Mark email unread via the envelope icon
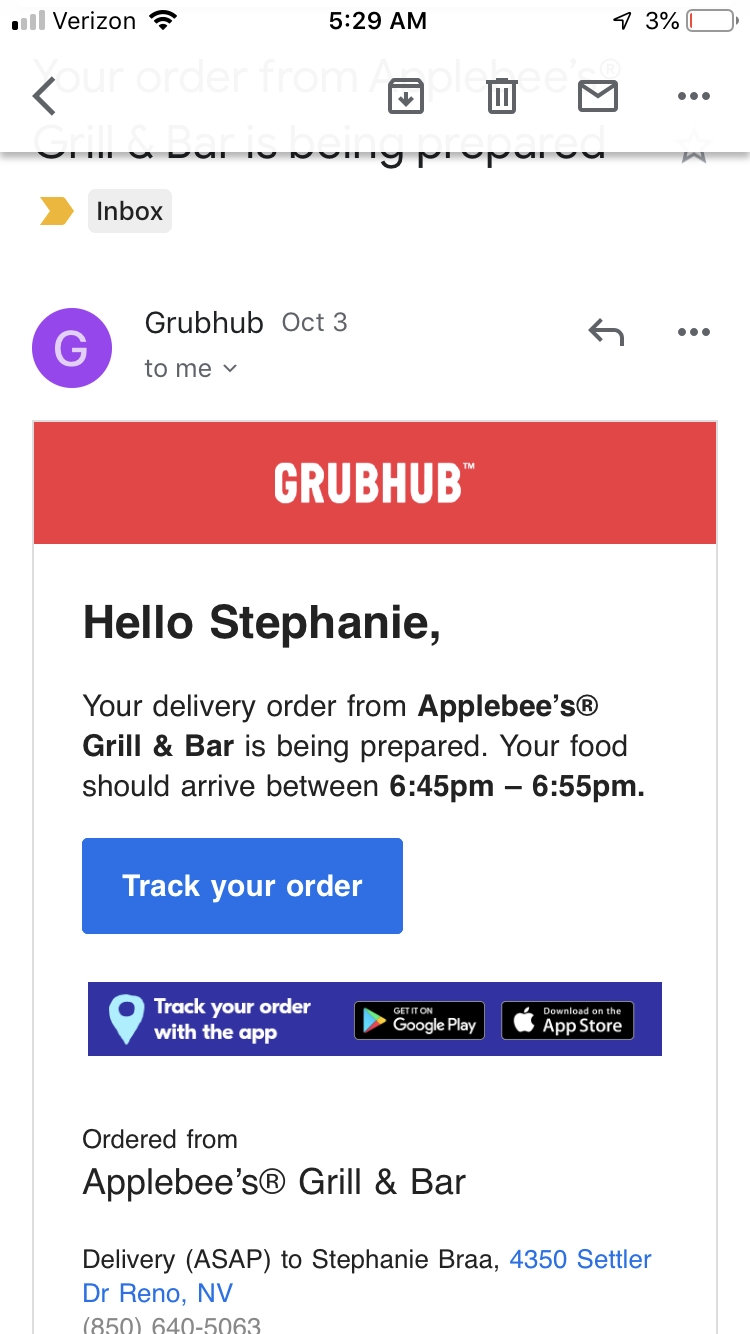Image resolution: width=750 pixels, height=1334 pixels. (597, 96)
